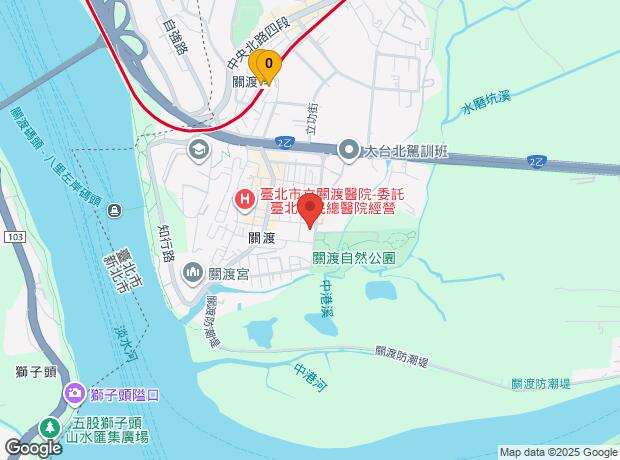
Task: Open the 關渡醫院 hospital marker
Action: point(245,199)
